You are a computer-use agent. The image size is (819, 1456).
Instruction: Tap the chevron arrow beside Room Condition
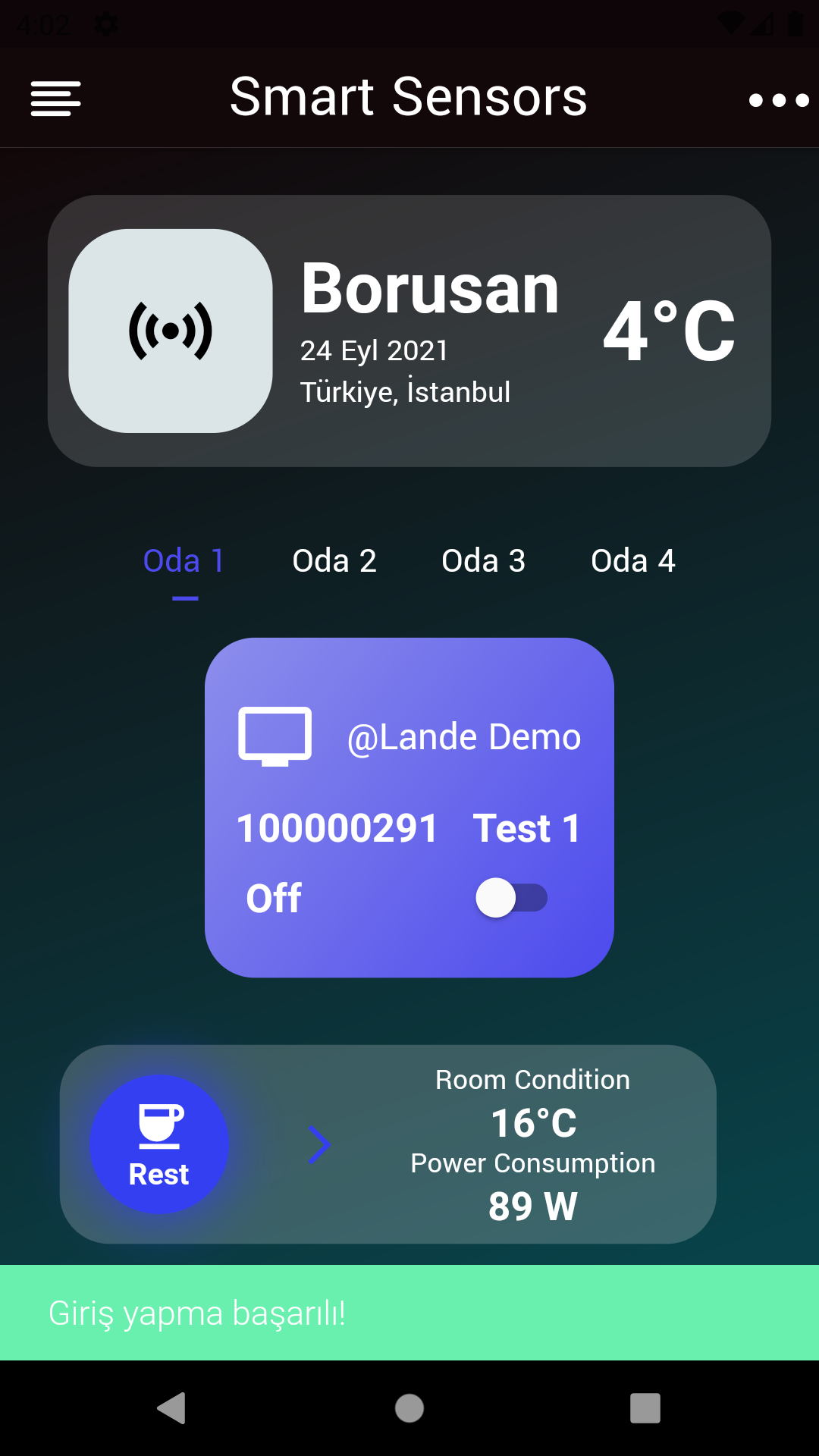click(x=319, y=1145)
